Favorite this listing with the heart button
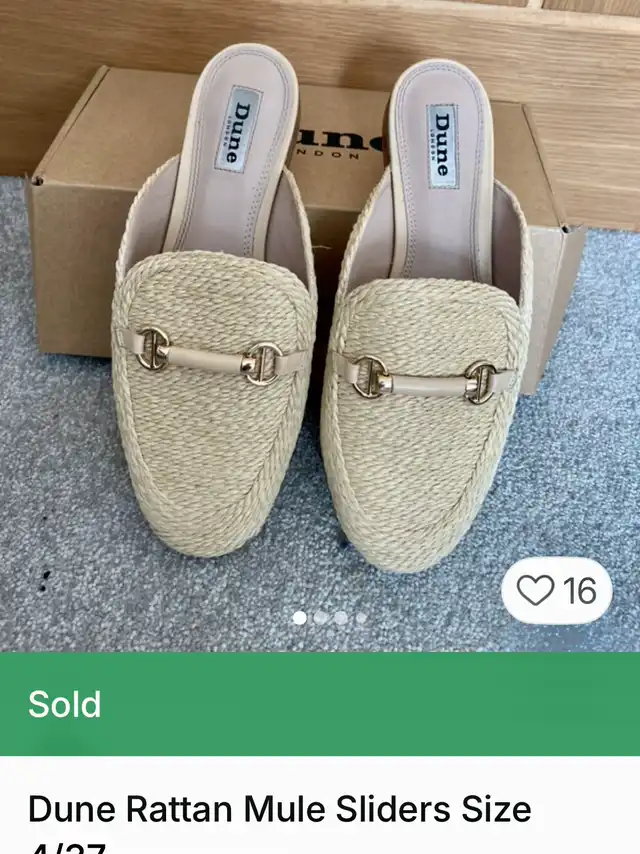Image resolution: width=640 pixels, height=854 pixels. click(x=537, y=591)
